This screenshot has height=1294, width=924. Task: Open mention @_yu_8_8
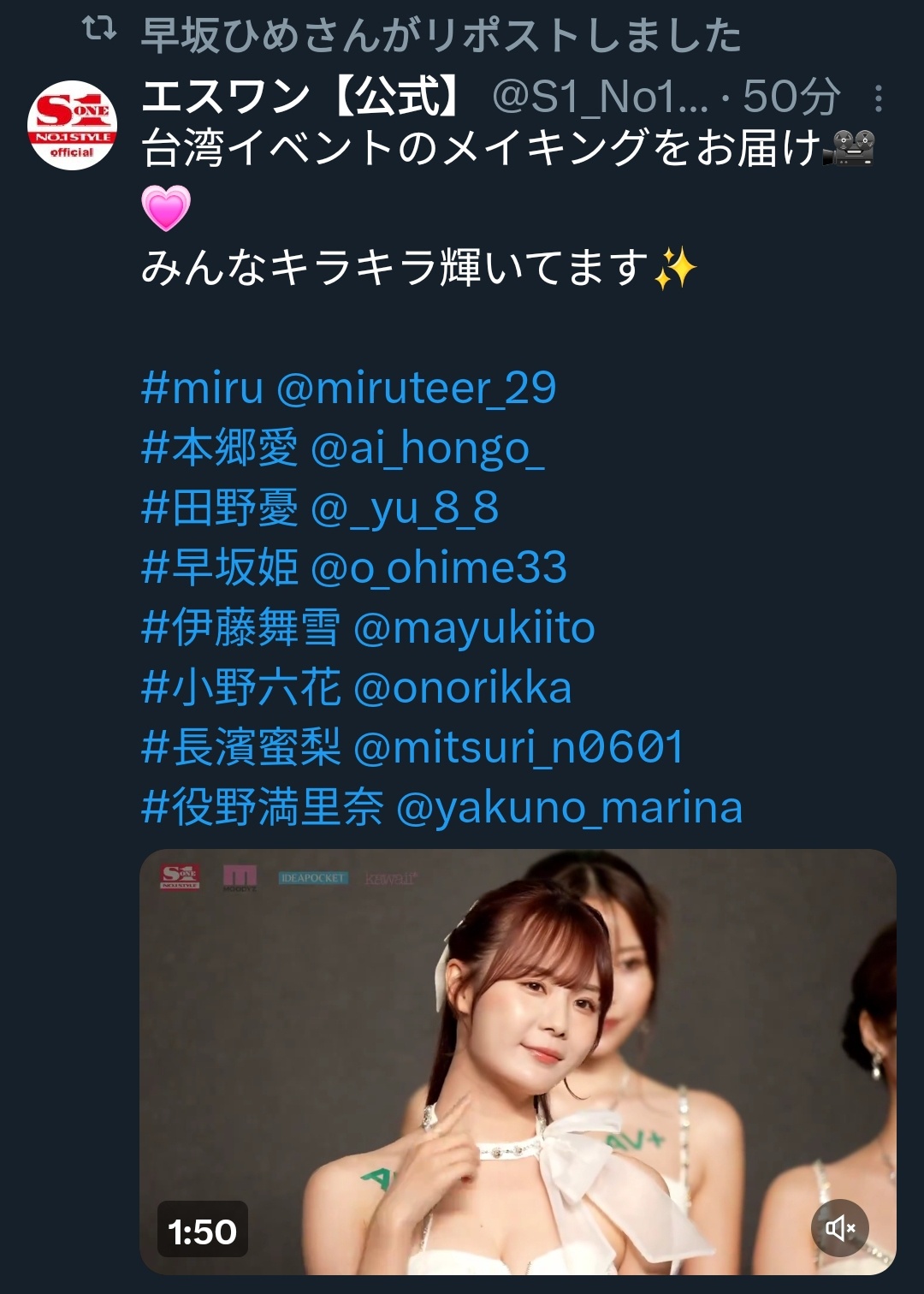pos(405,508)
